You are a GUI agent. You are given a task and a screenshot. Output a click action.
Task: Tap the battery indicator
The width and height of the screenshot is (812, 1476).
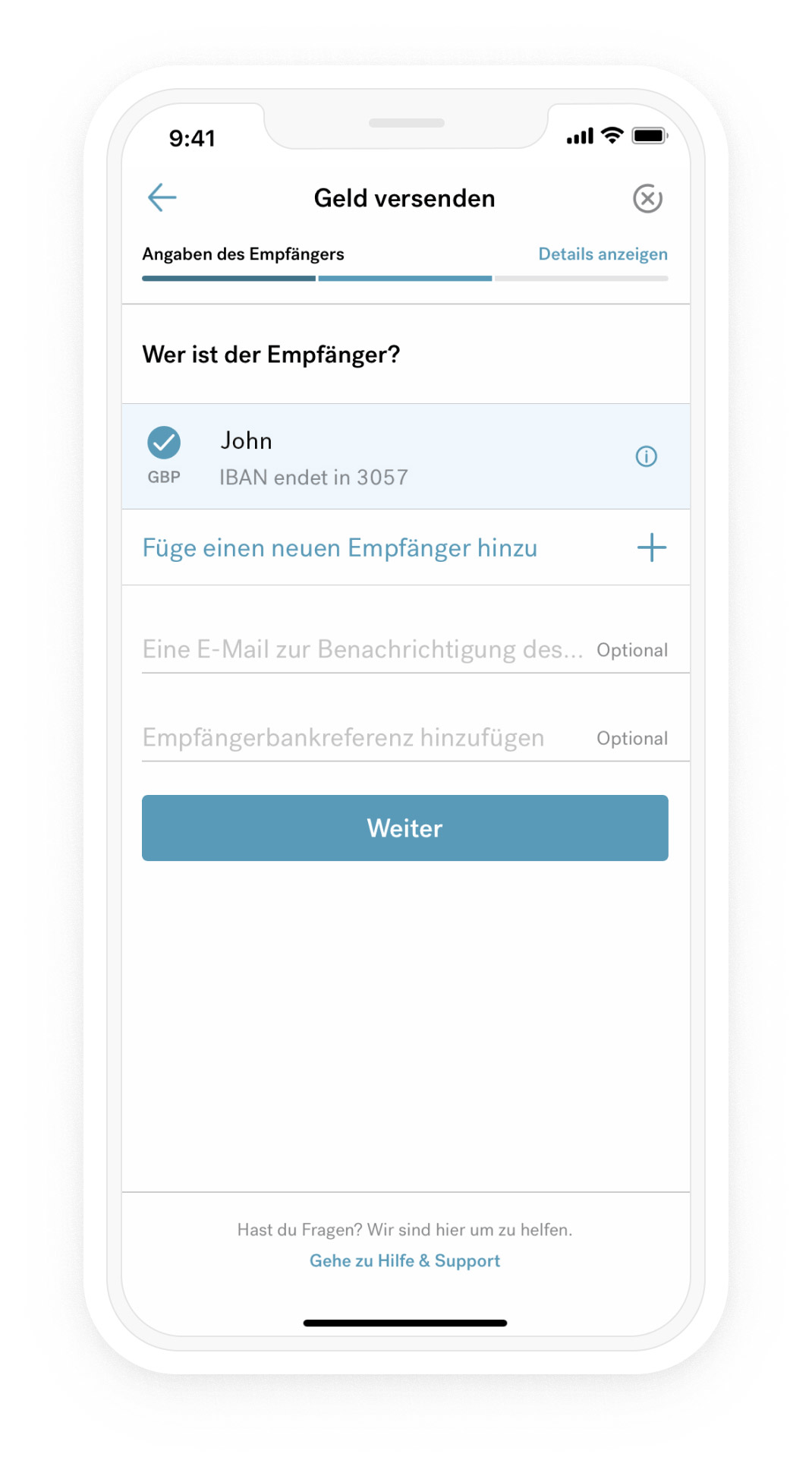651,135
